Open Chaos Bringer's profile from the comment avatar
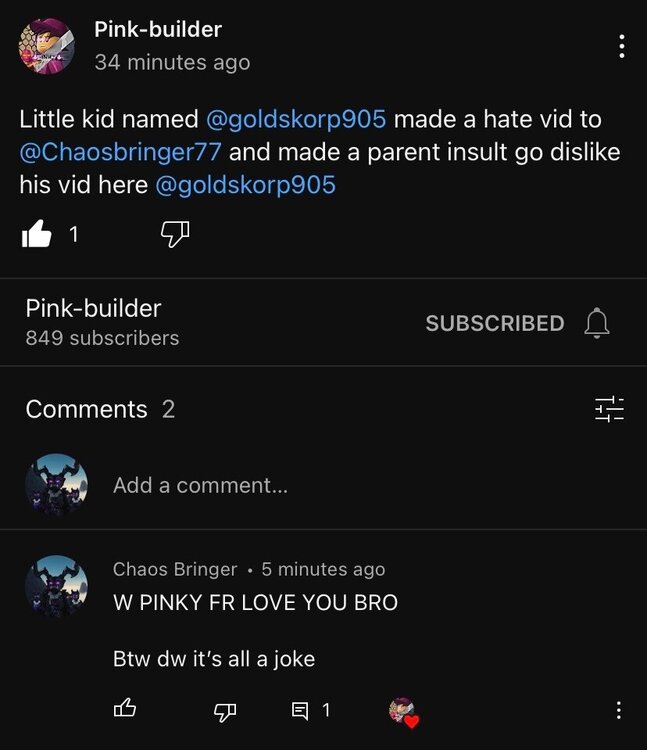The image size is (647, 750). coord(56,586)
